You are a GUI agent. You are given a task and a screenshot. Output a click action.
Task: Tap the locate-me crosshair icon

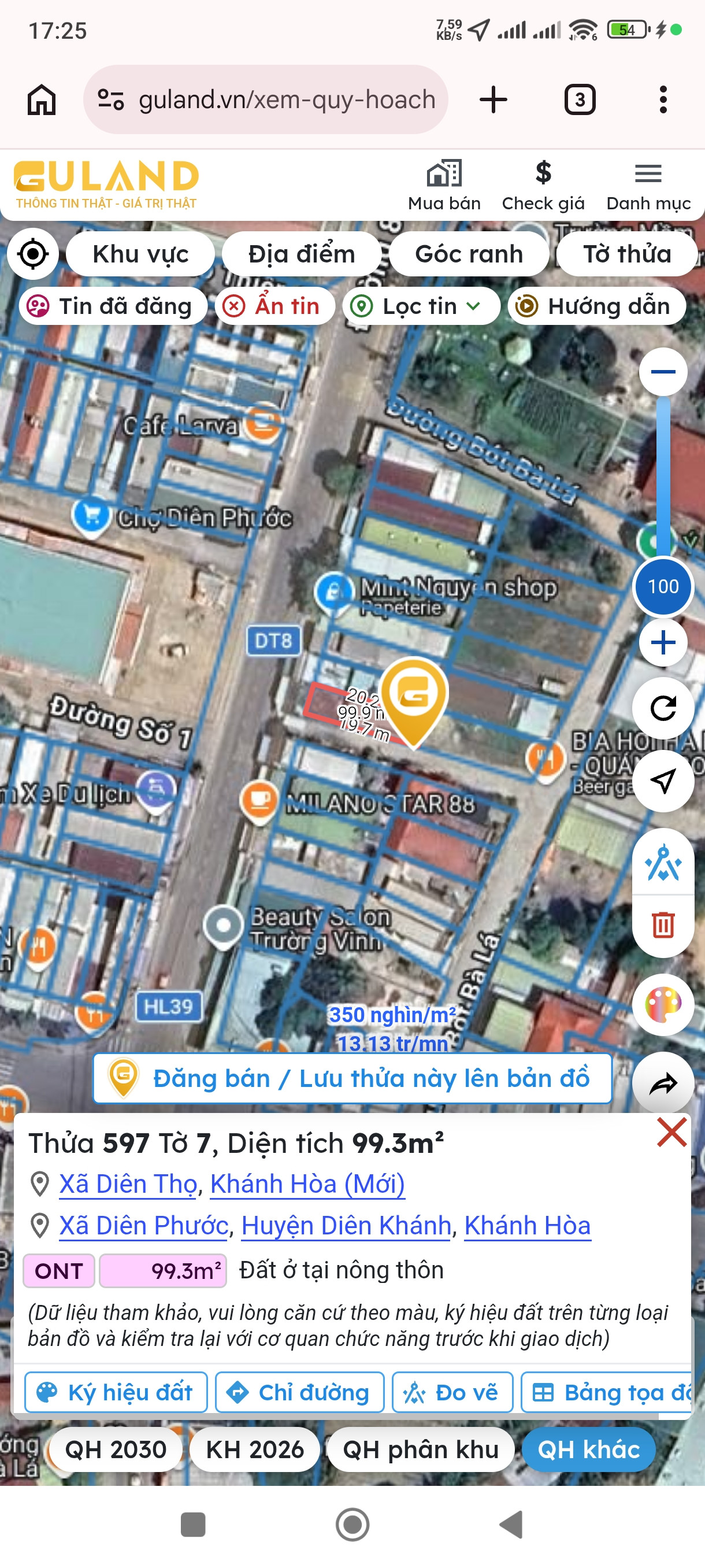click(33, 254)
